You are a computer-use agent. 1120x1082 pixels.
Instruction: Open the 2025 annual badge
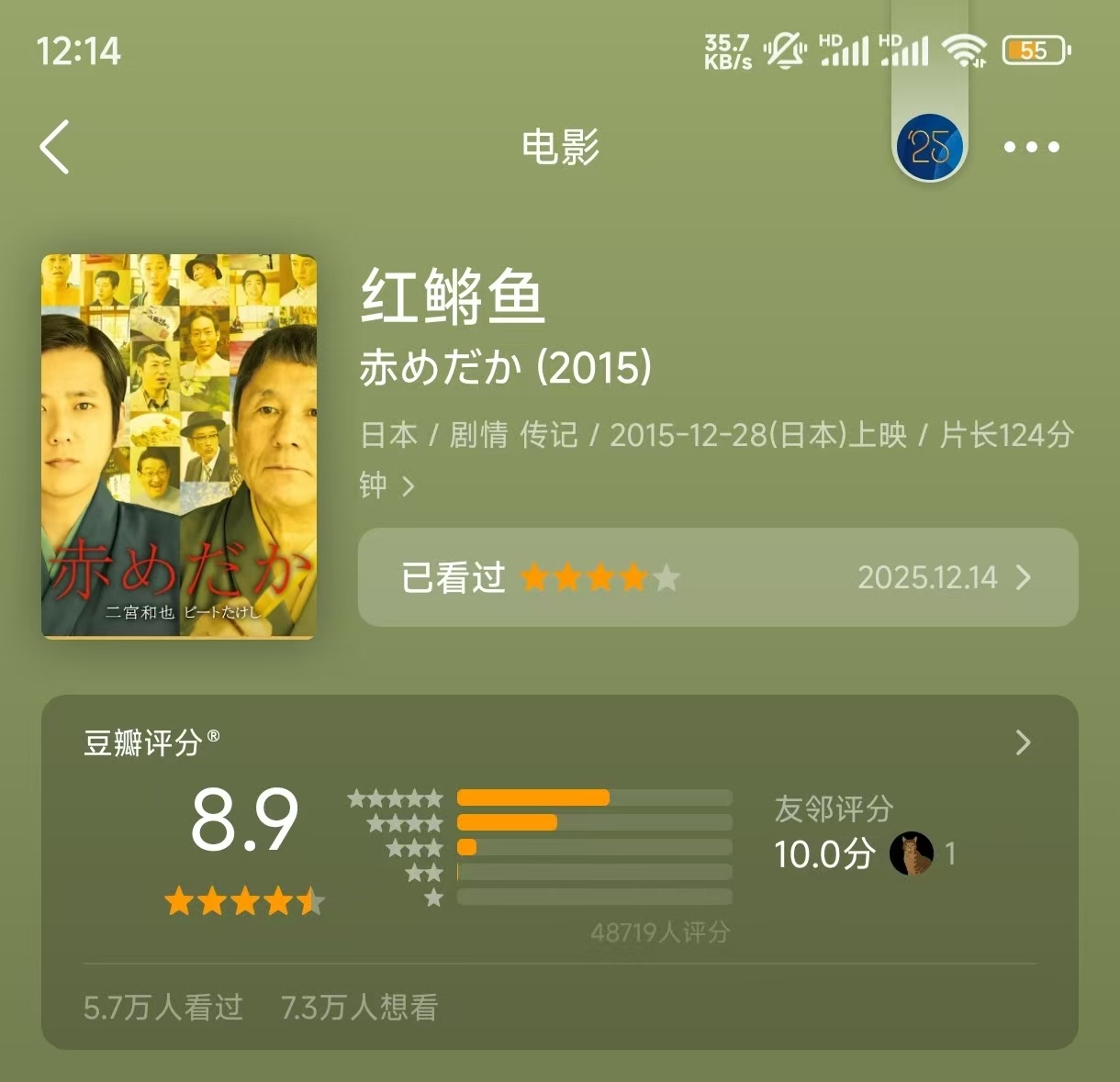point(929,147)
